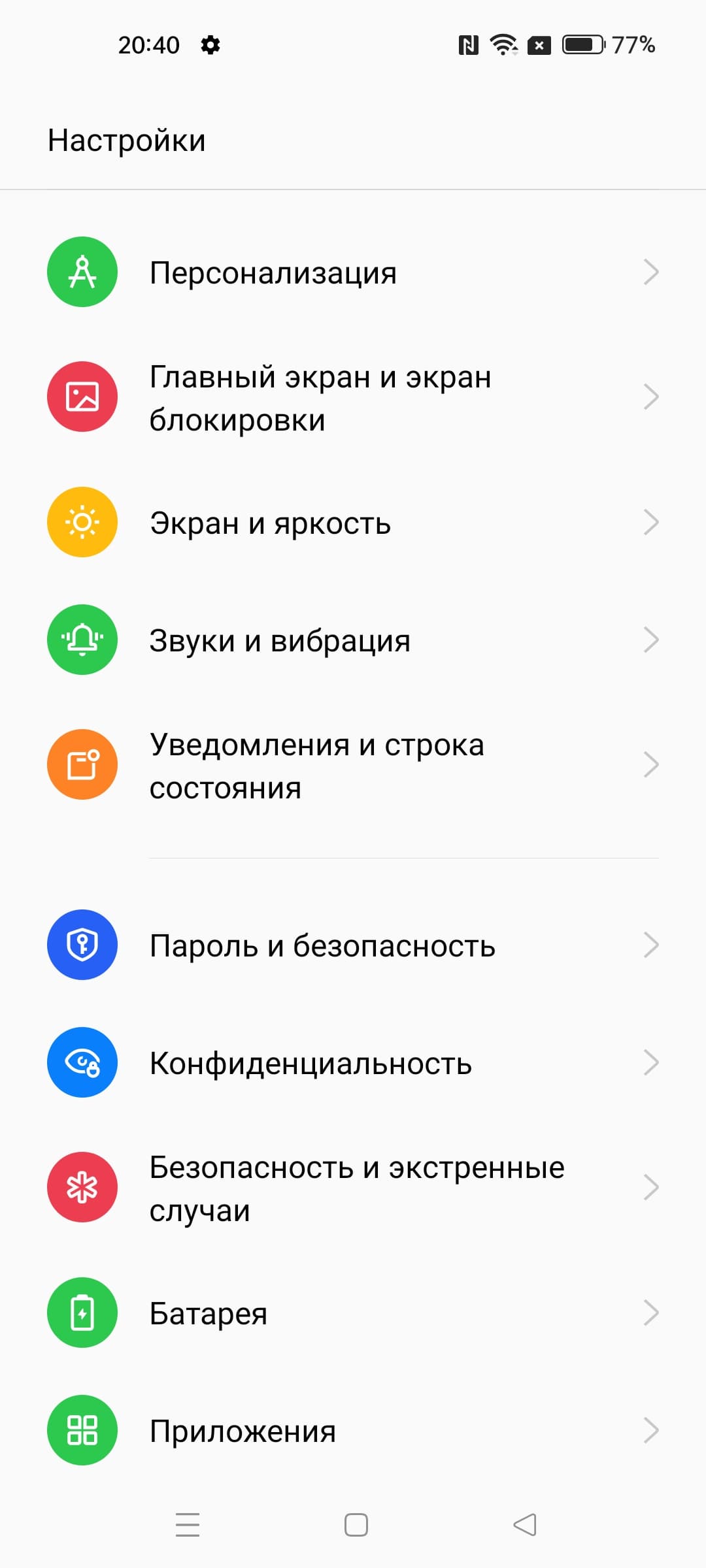The width and height of the screenshot is (706, 1568).
Task: Go to Экран и яркость
Action: pyautogui.click(x=353, y=523)
